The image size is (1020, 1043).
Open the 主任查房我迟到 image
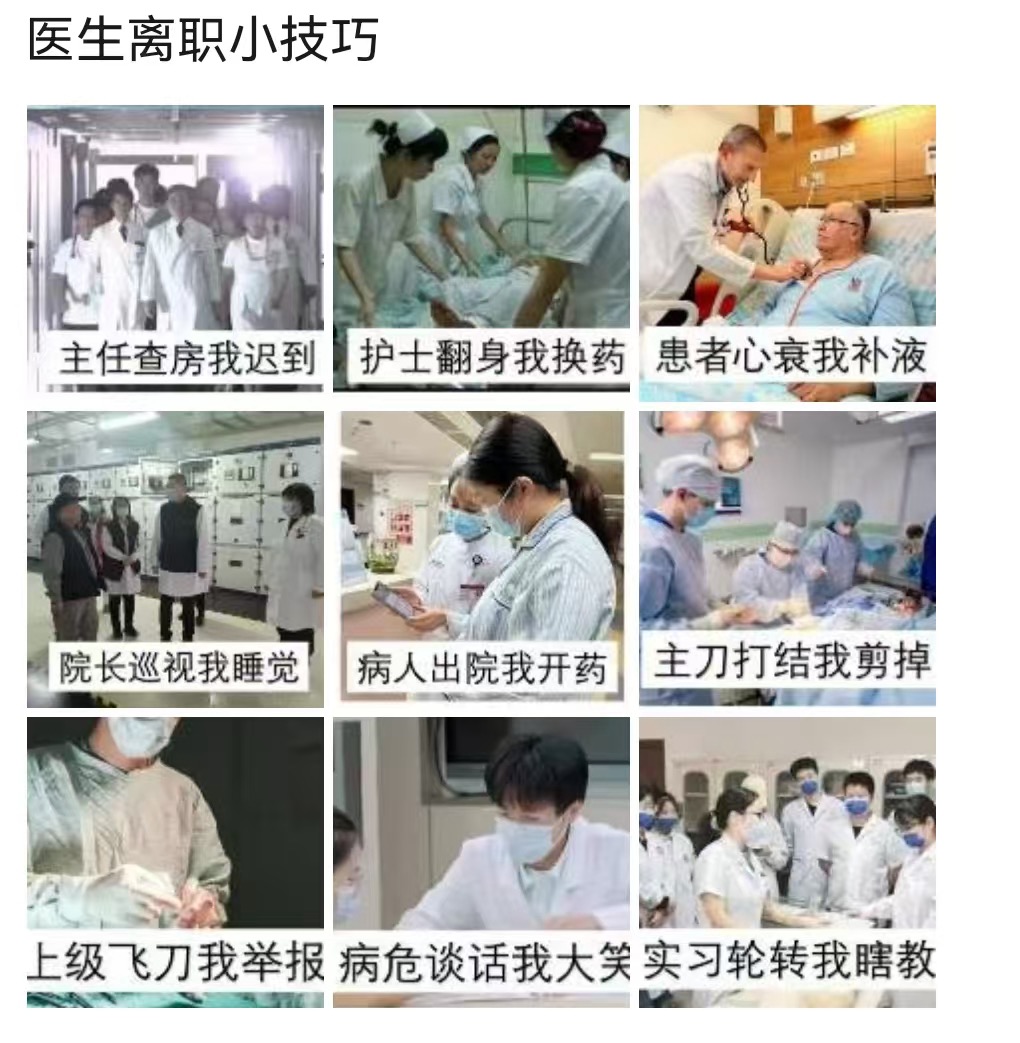175,250
